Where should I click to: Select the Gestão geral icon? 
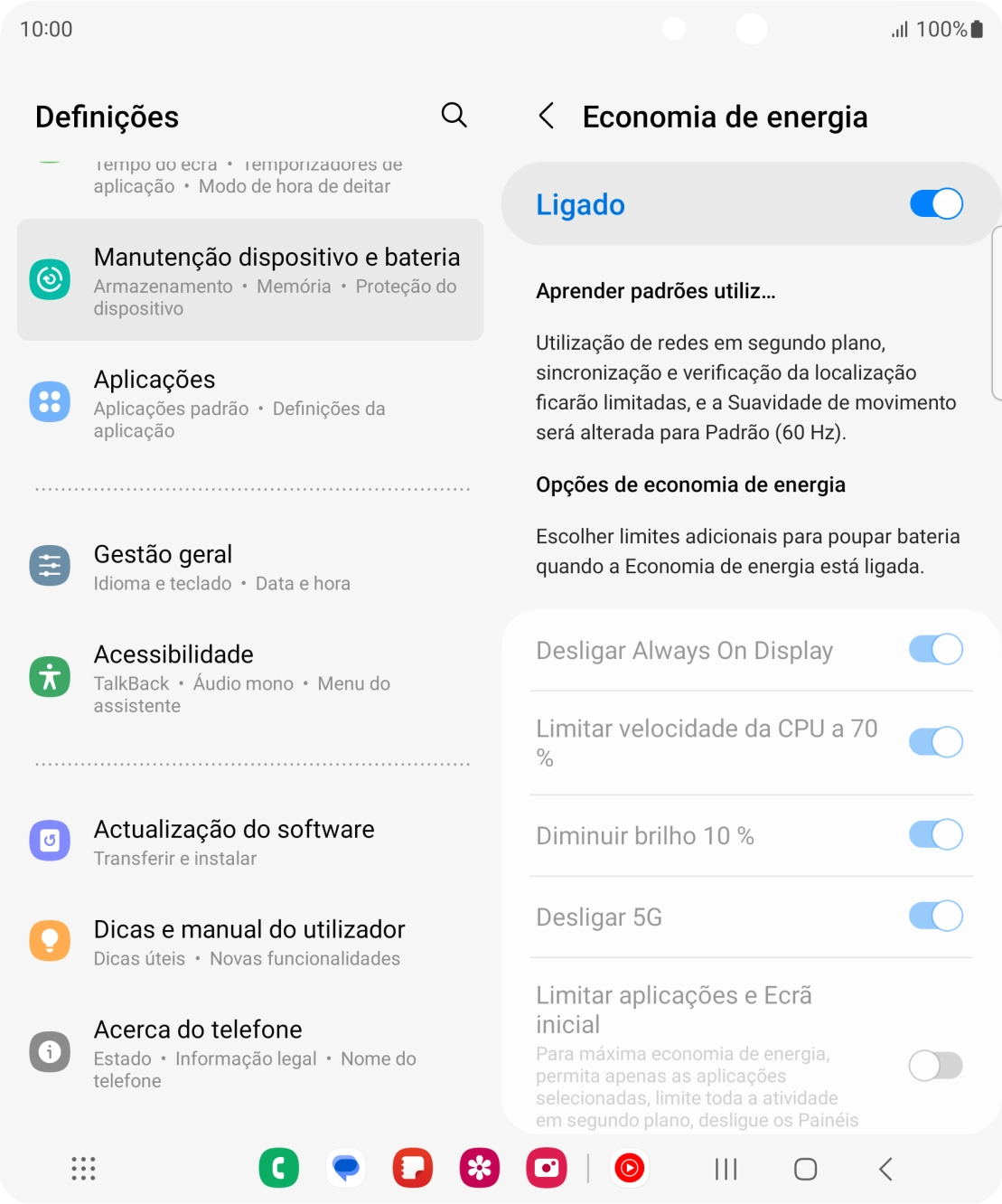(x=50, y=564)
